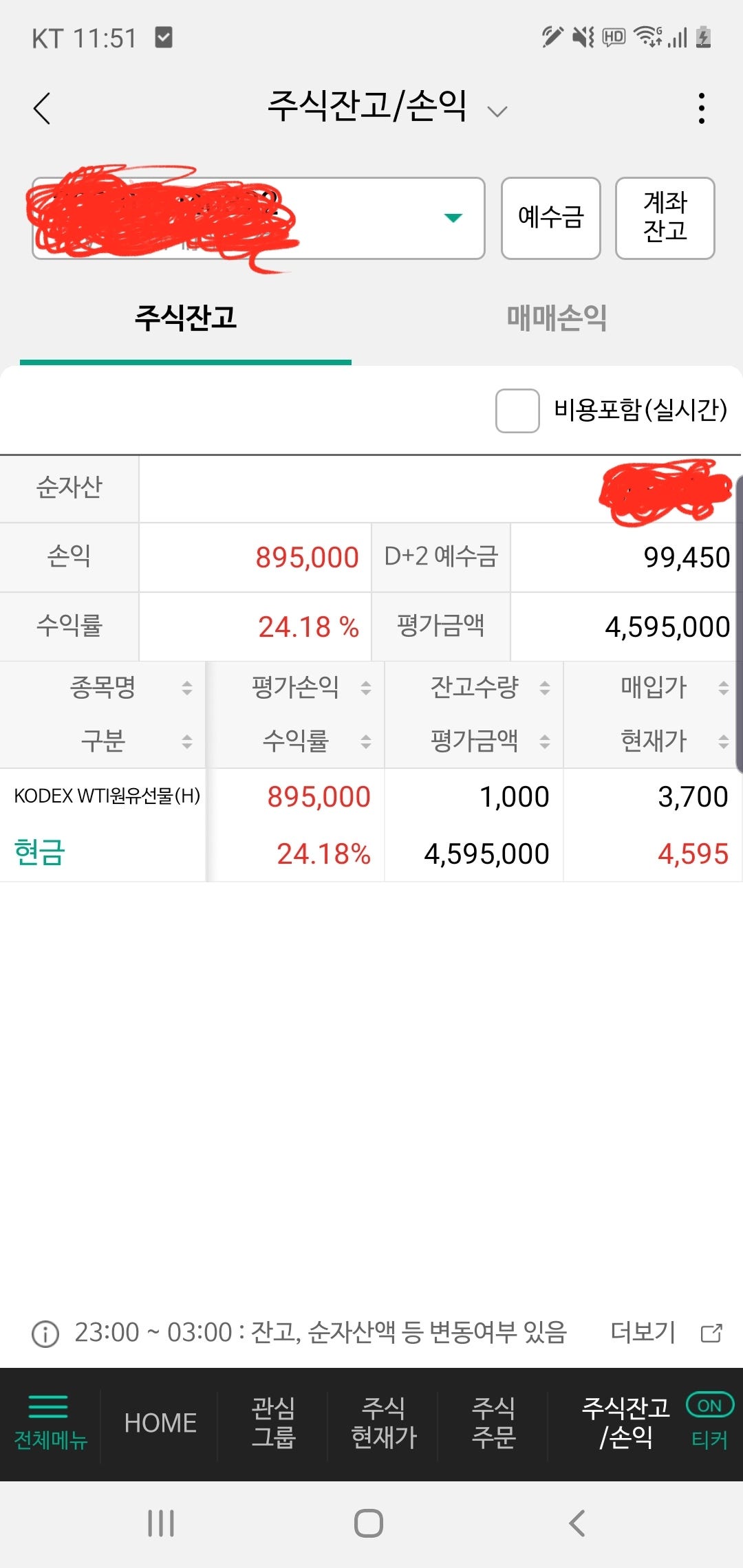Open 주식주문 from the bottom bar
This screenshot has width=743, height=1568.
coord(493,1423)
